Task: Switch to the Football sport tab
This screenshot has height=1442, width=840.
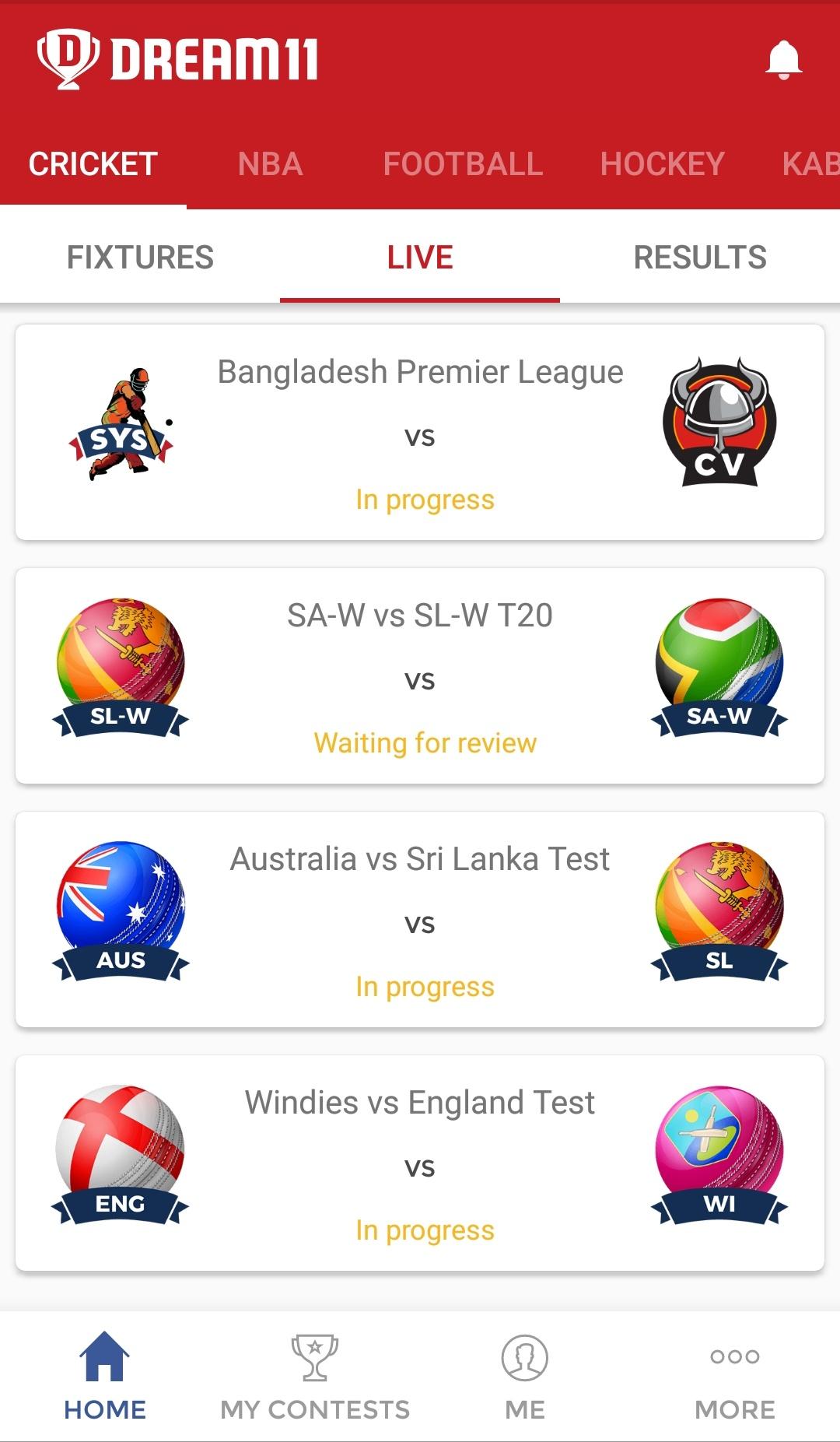Action: [463, 164]
